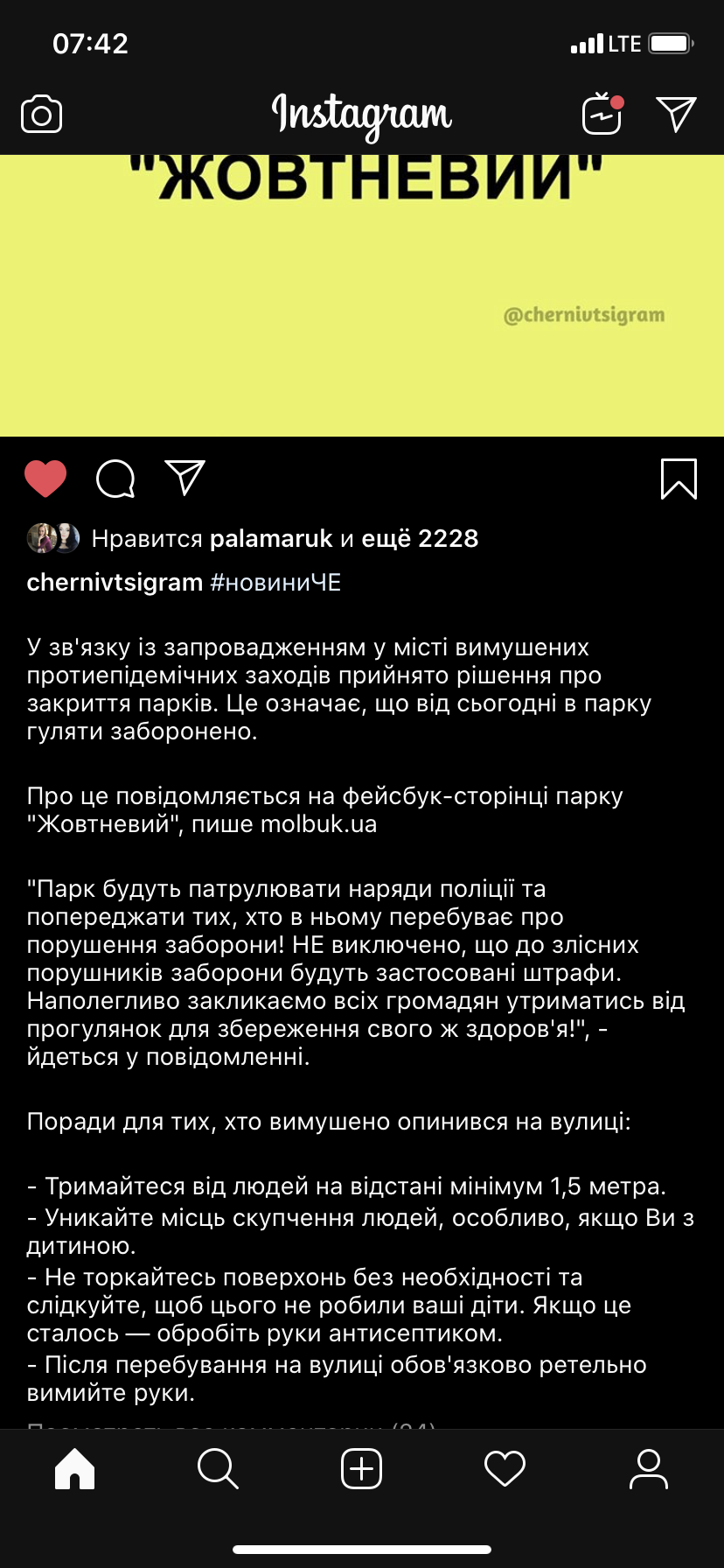Open the chernivtsigram profile from the caption
Viewport: 724px width, 1568px height.
tap(115, 583)
